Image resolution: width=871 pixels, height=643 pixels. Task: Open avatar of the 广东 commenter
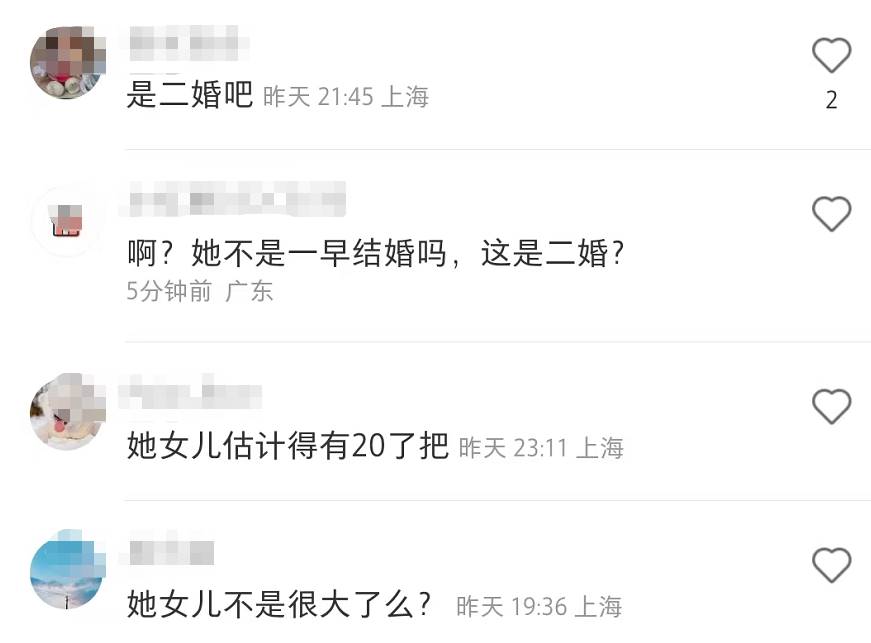coord(67,221)
